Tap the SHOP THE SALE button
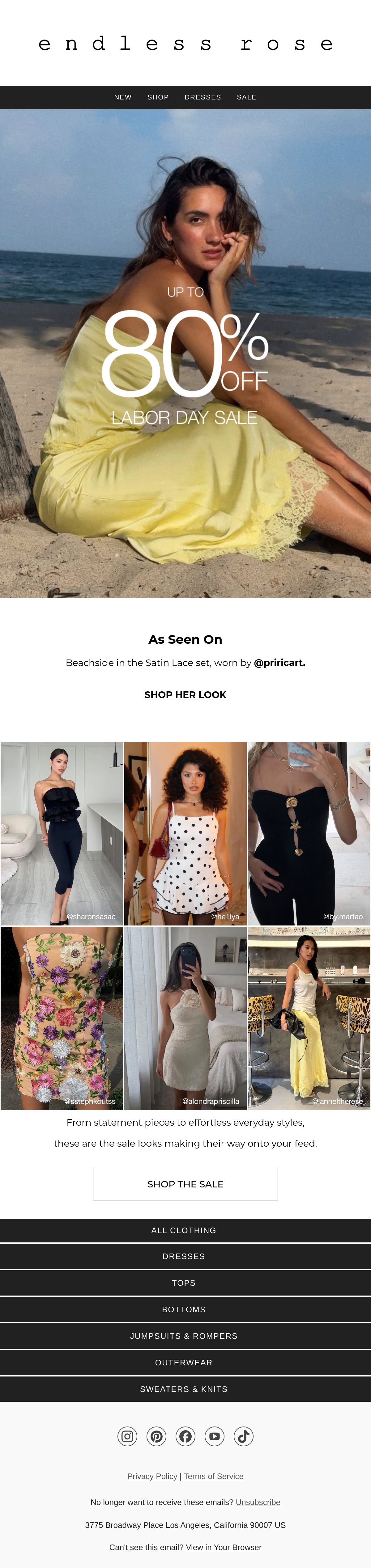 click(x=185, y=1184)
